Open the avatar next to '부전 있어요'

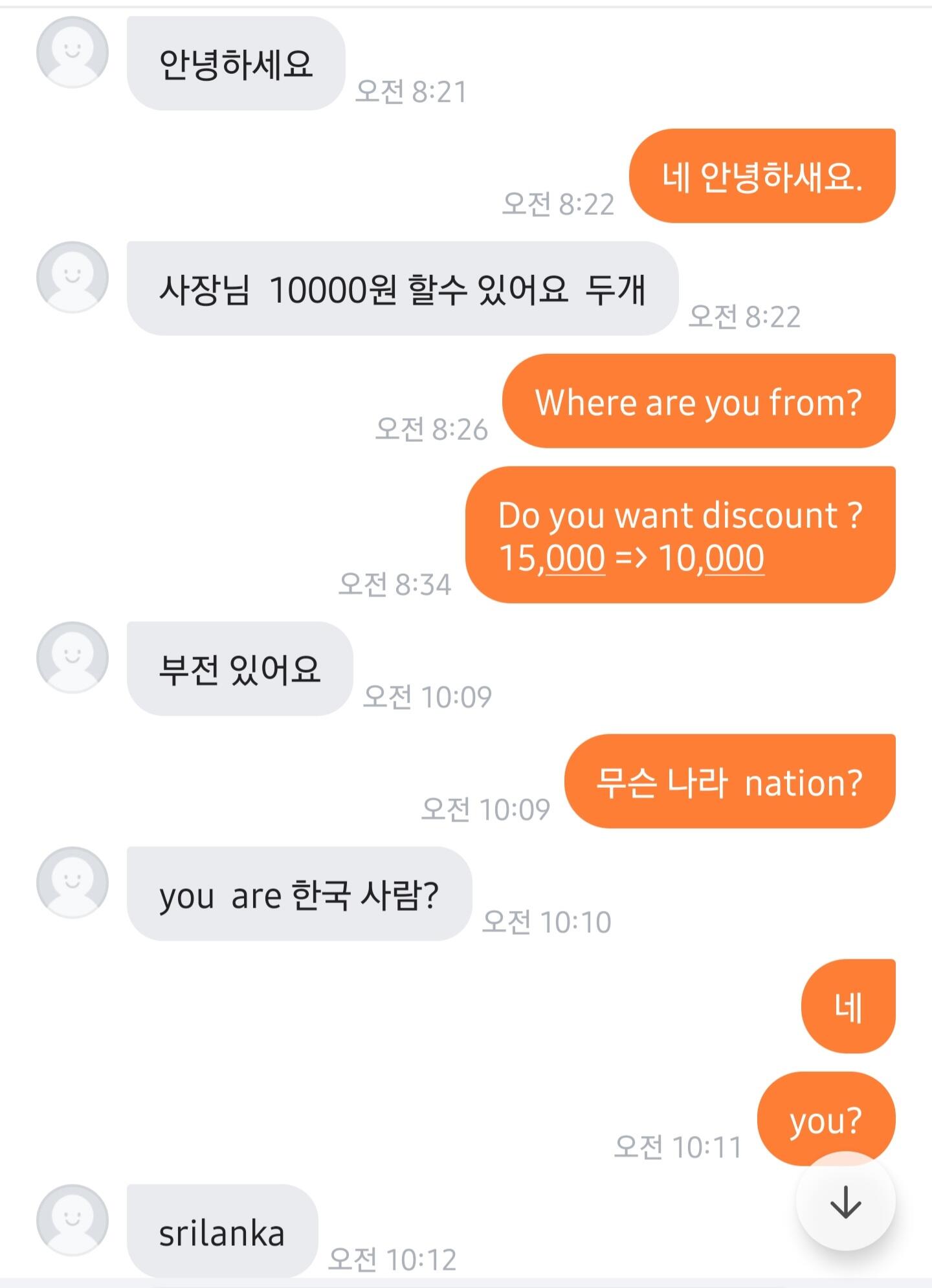point(72,657)
